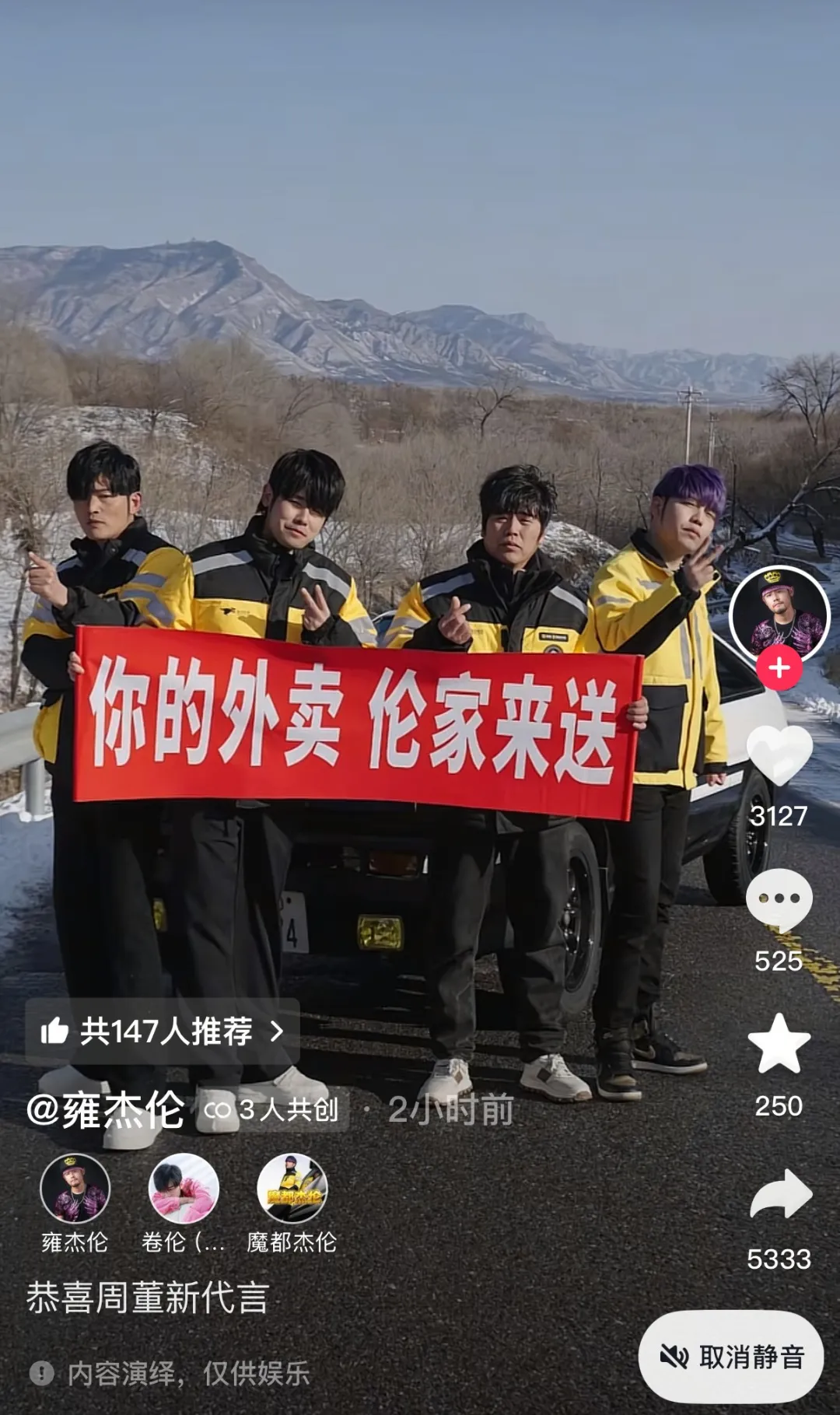Share this video using the arrow icon
Image resolution: width=840 pixels, height=1415 pixels.
point(780,1196)
